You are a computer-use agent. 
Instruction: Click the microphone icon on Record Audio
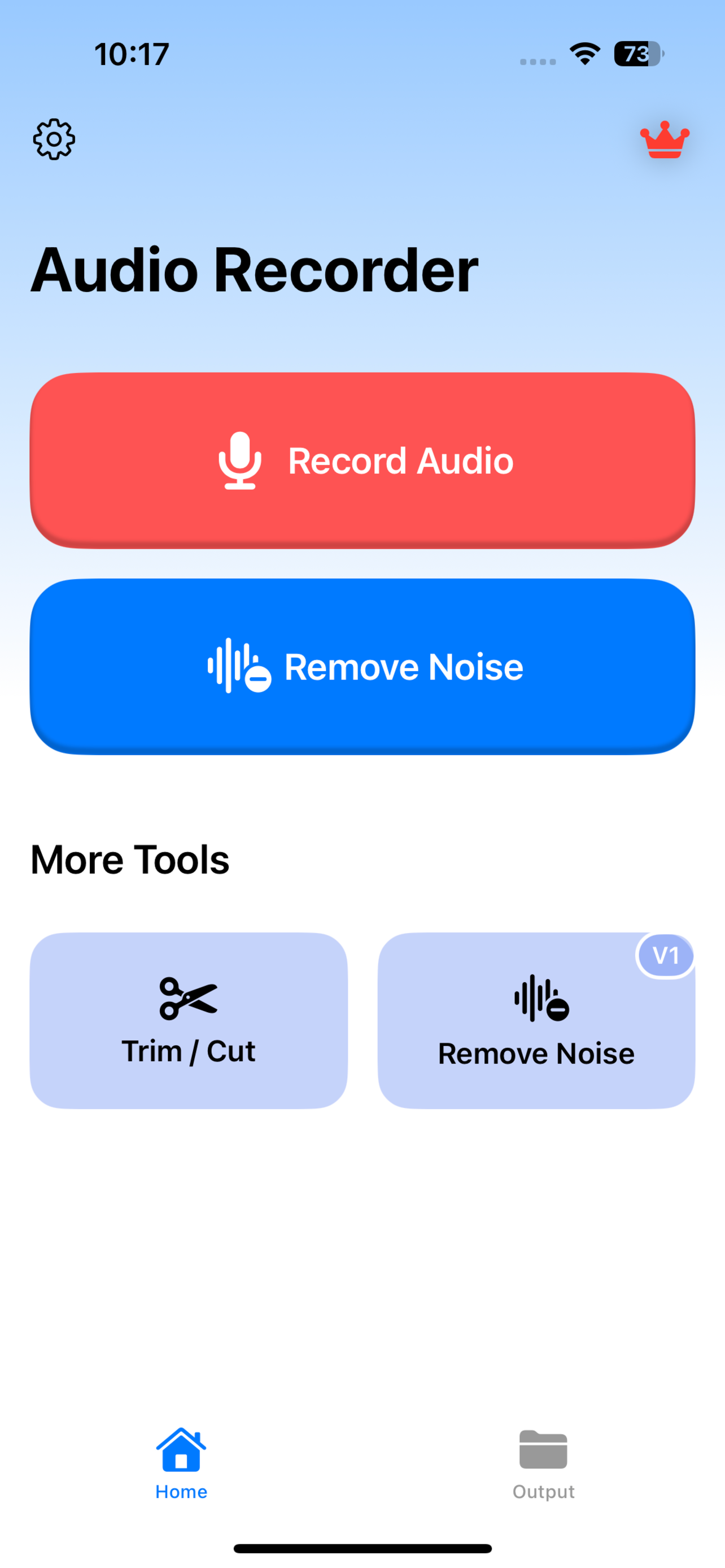[x=241, y=461]
